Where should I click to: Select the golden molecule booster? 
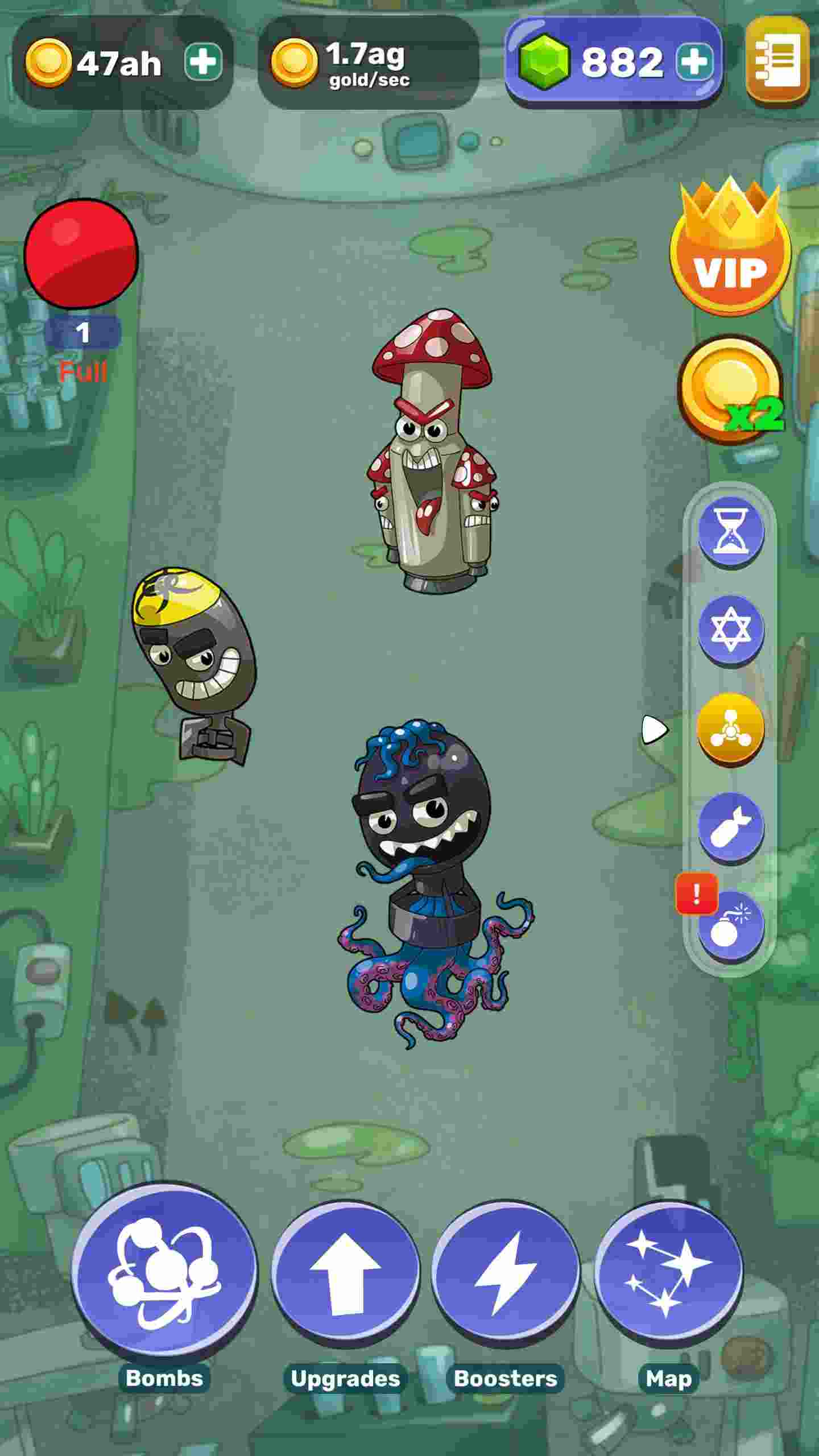pyautogui.click(x=731, y=729)
